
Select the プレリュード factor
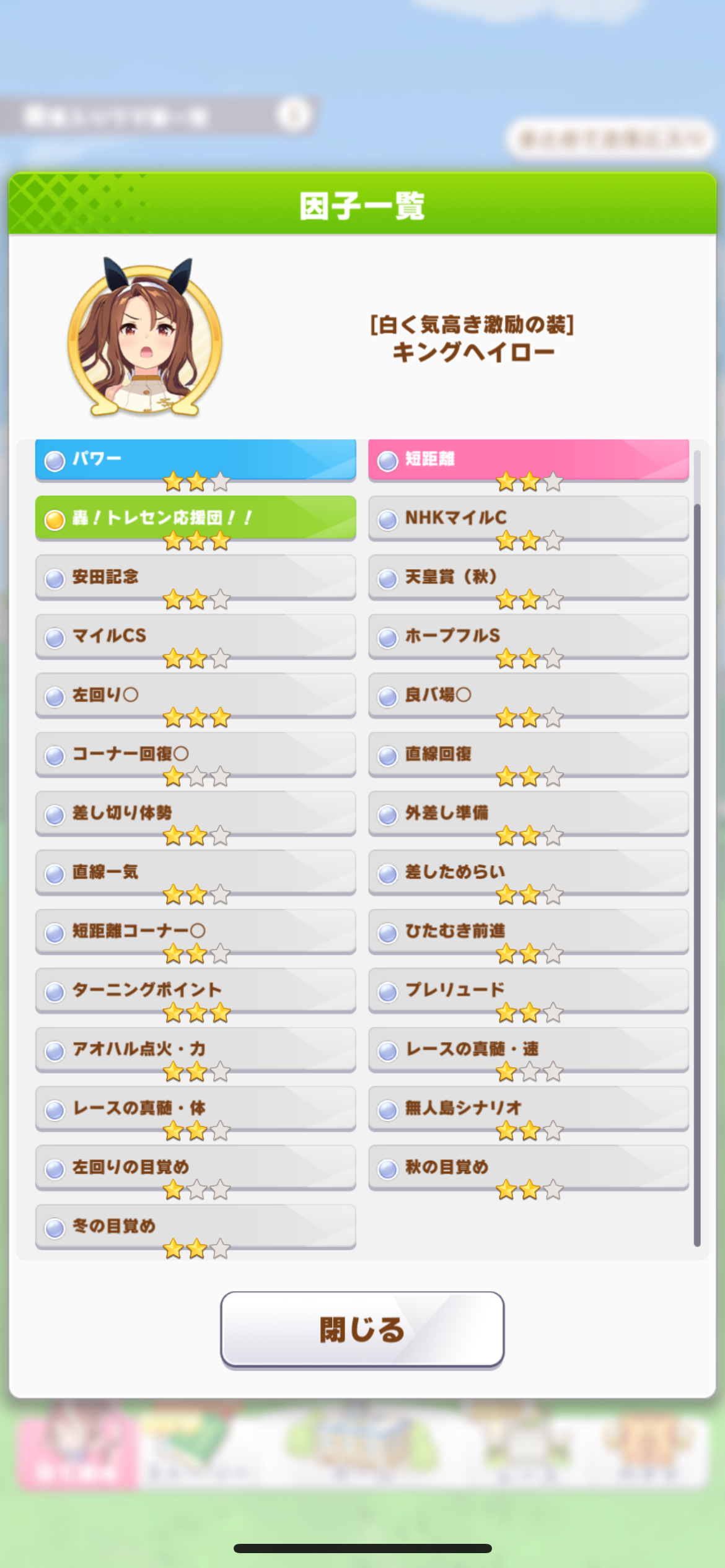[528, 990]
